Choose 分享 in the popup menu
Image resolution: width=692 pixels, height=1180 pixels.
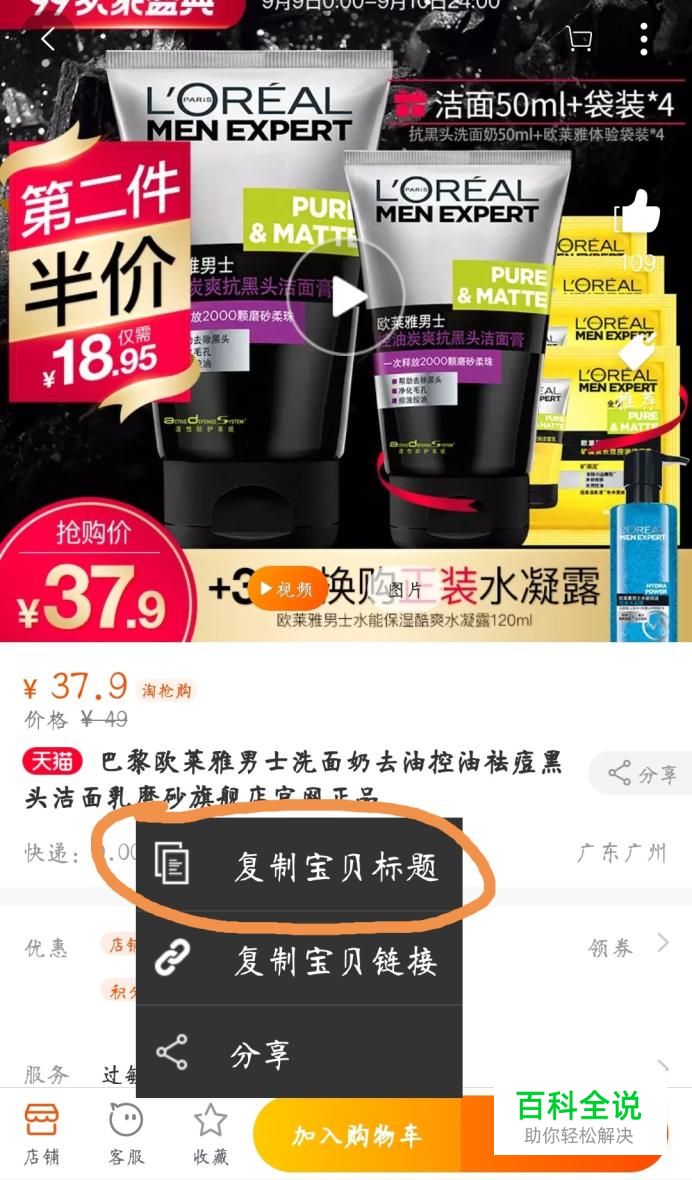tap(300, 1053)
